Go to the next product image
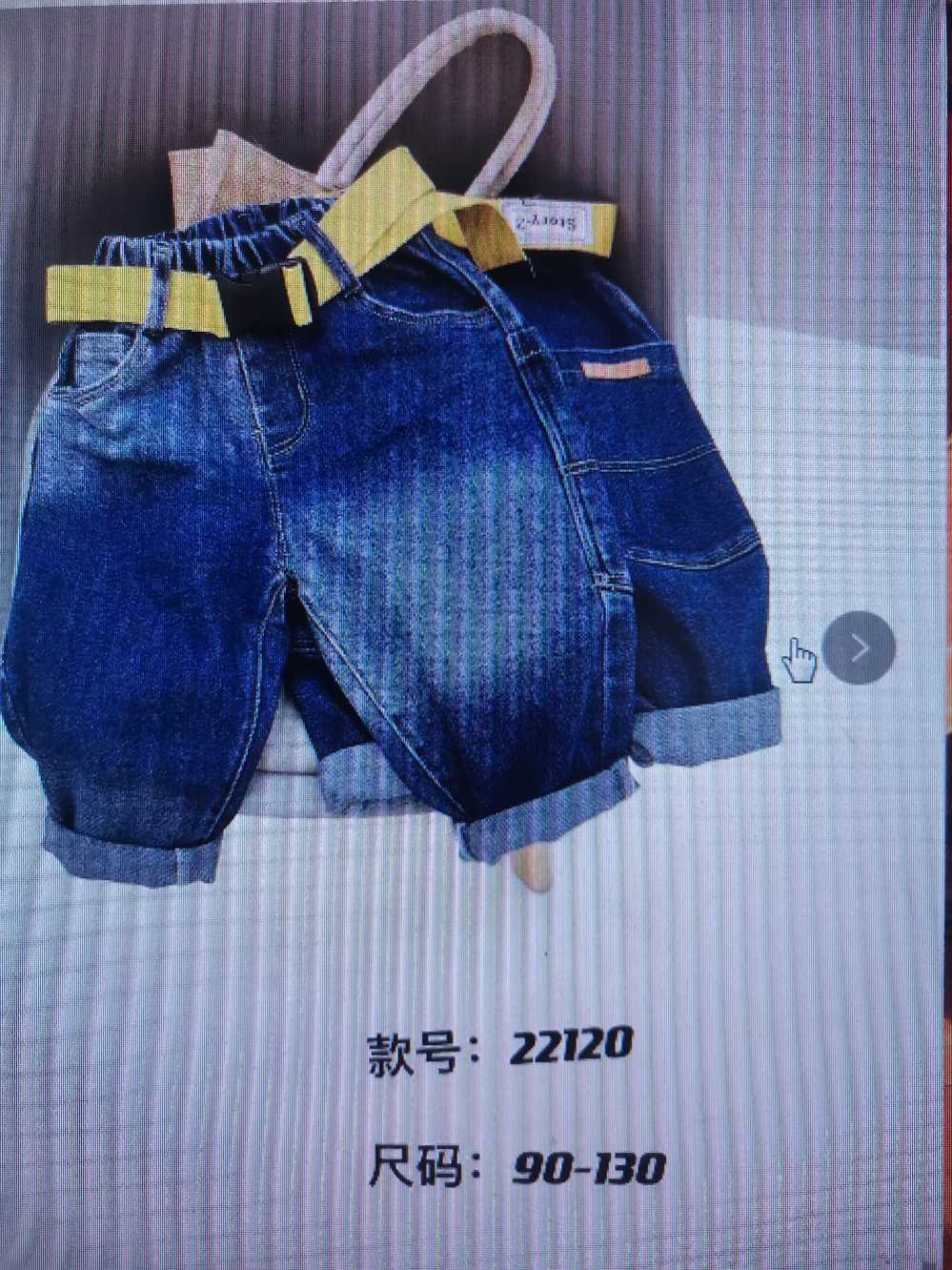The height and width of the screenshot is (1270, 952). pos(859,648)
